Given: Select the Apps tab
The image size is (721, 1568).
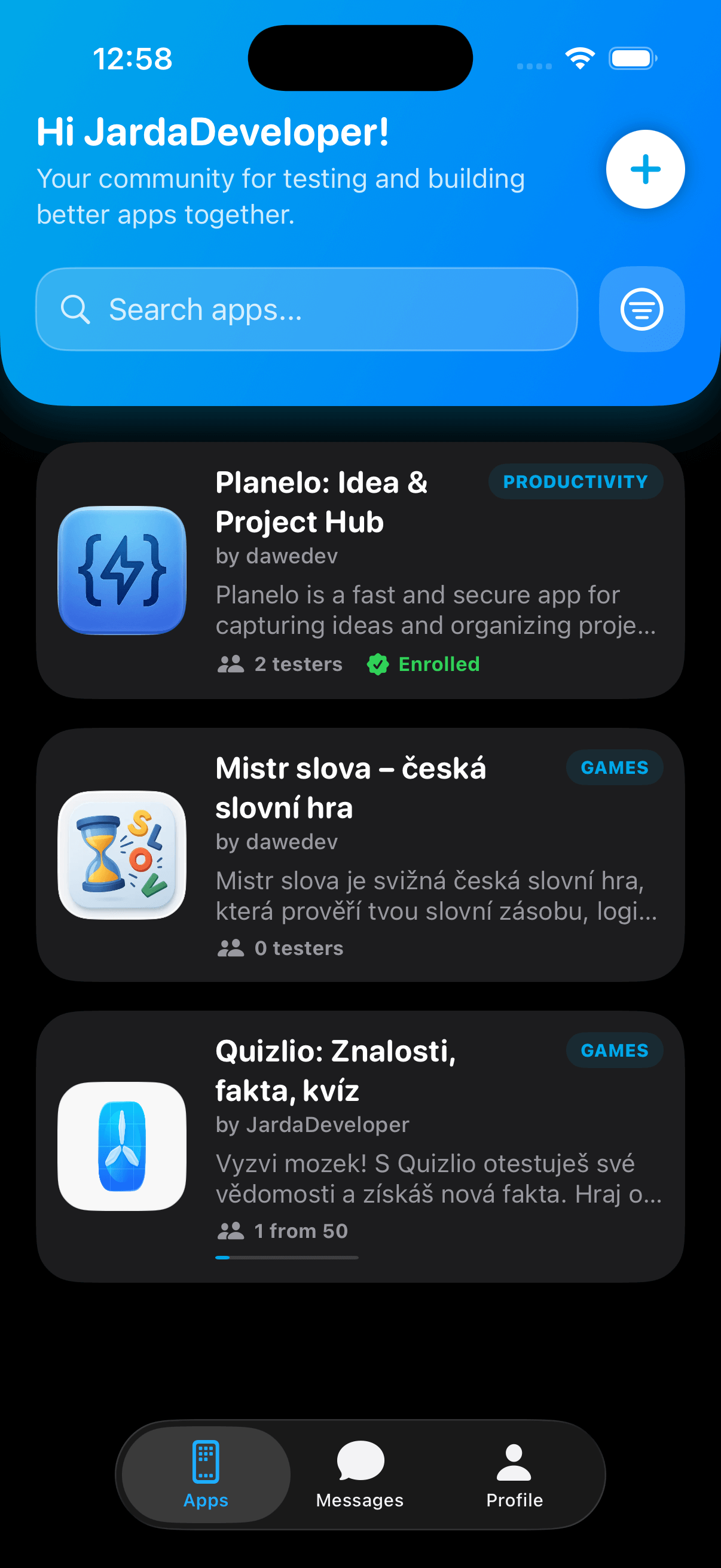Looking at the screenshot, I should tap(206, 1474).
